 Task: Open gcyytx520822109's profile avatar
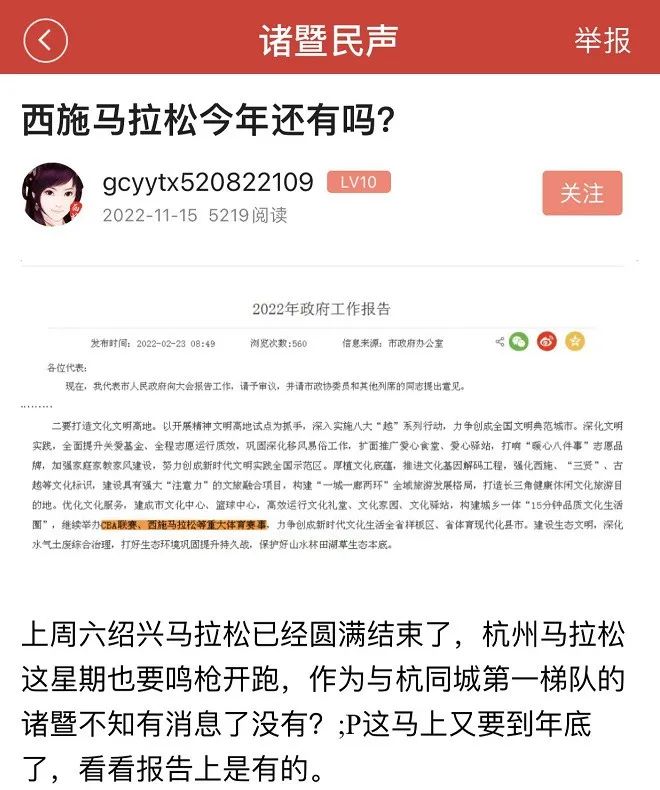click(x=53, y=194)
